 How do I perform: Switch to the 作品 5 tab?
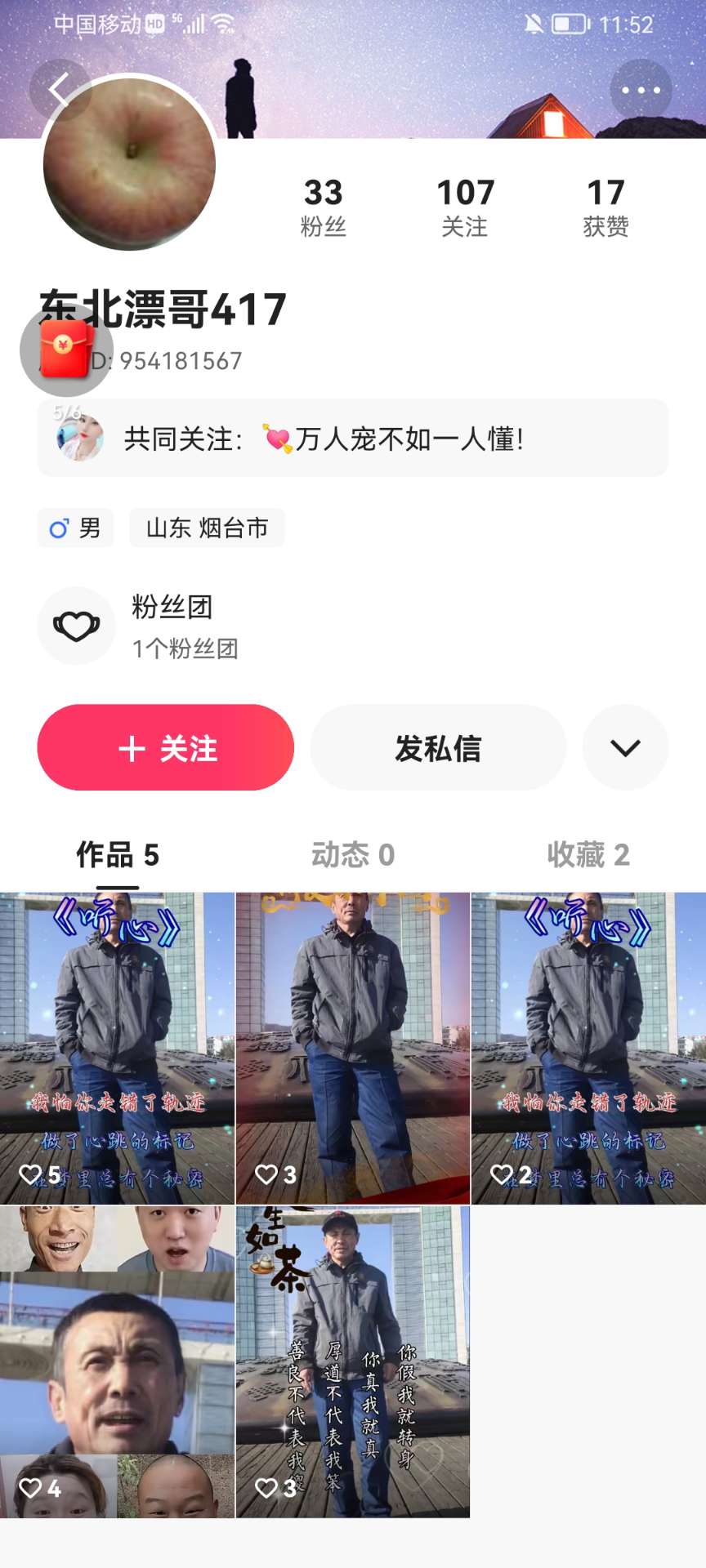pyautogui.click(x=118, y=855)
